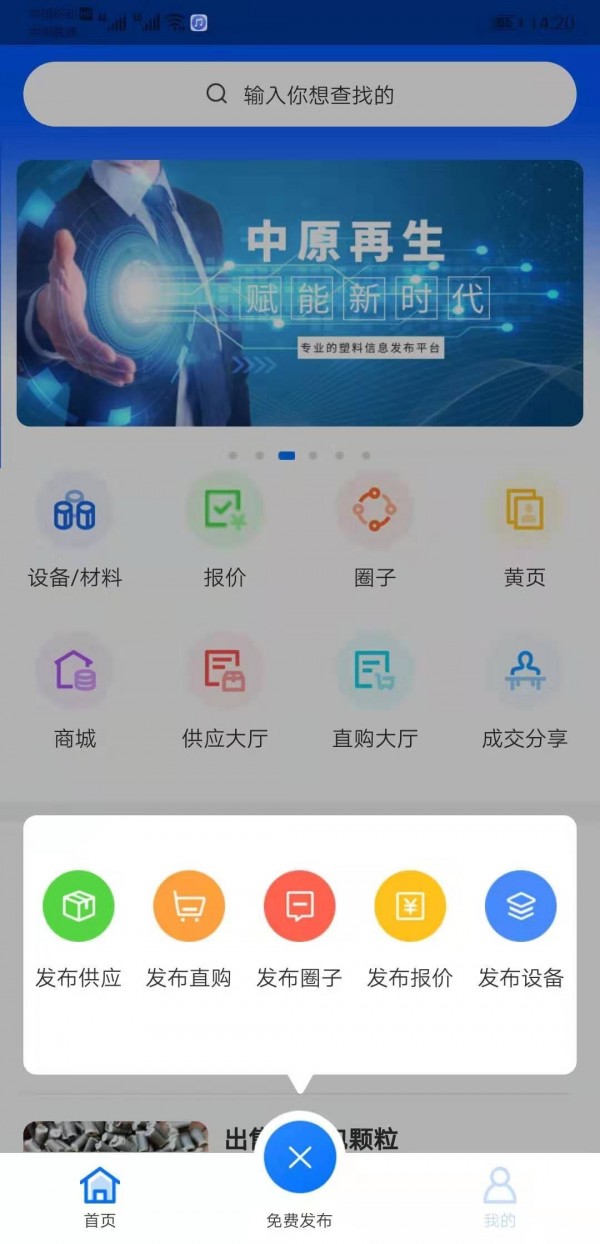The image size is (600, 1244).
Task: Close the 免费发布 popup with X
Action: (x=300, y=1158)
